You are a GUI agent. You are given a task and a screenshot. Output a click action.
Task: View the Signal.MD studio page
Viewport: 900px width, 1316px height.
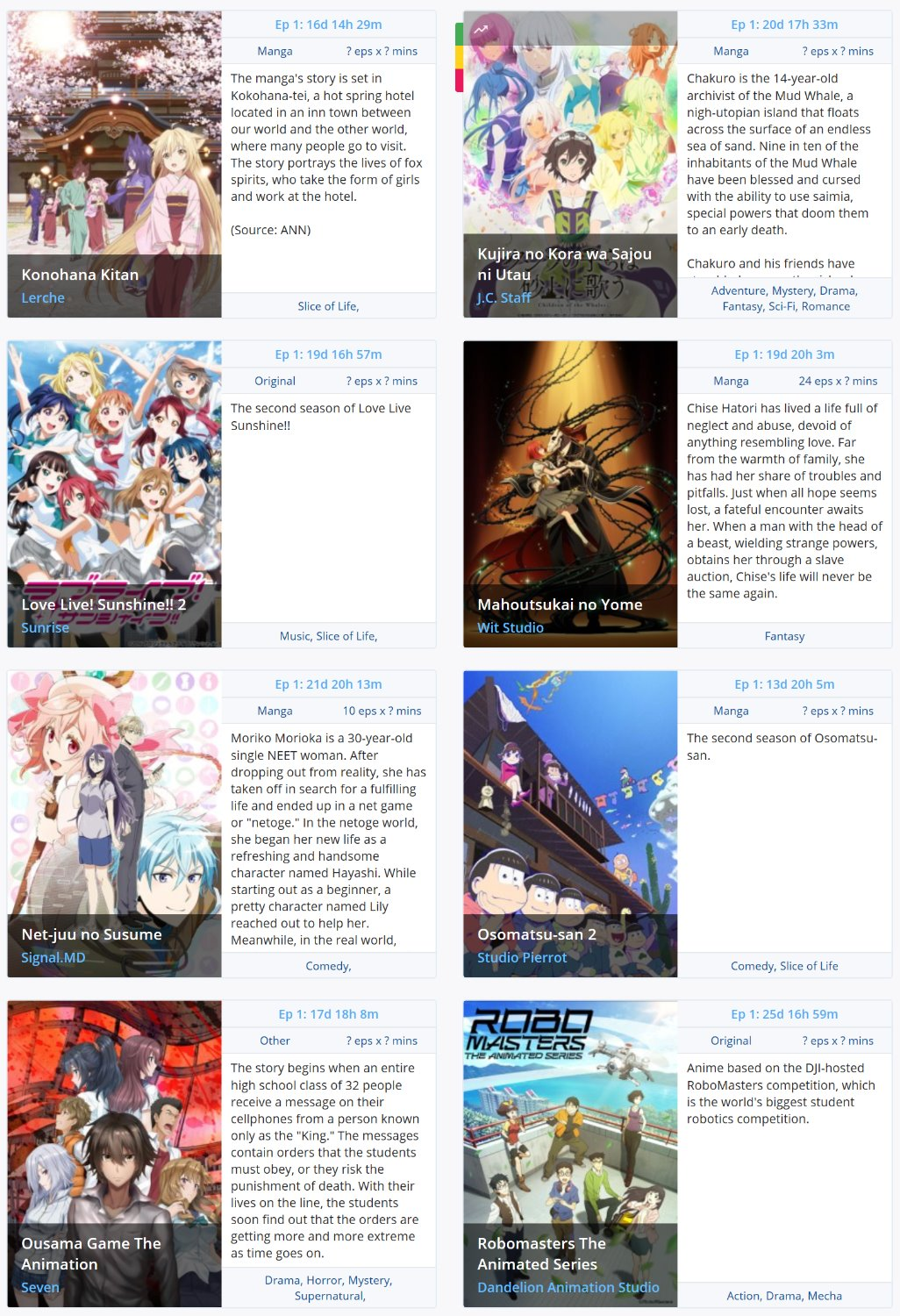pyautogui.click(x=54, y=958)
